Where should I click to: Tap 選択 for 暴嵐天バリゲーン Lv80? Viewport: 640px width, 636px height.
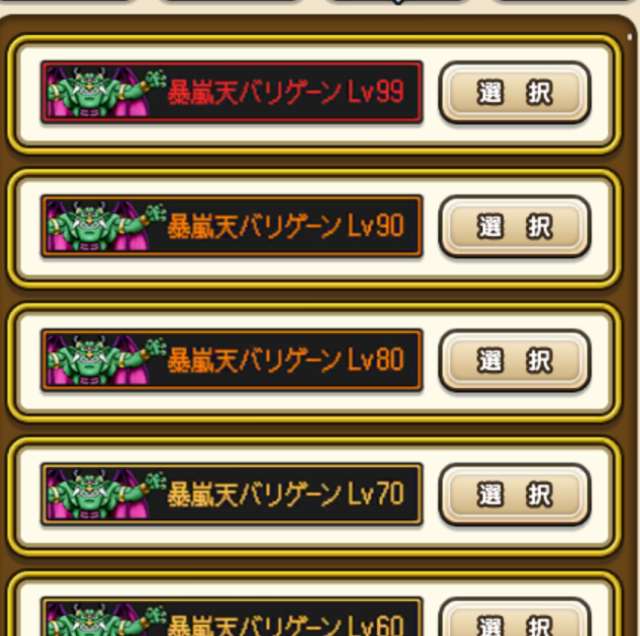click(x=514, y=359)
